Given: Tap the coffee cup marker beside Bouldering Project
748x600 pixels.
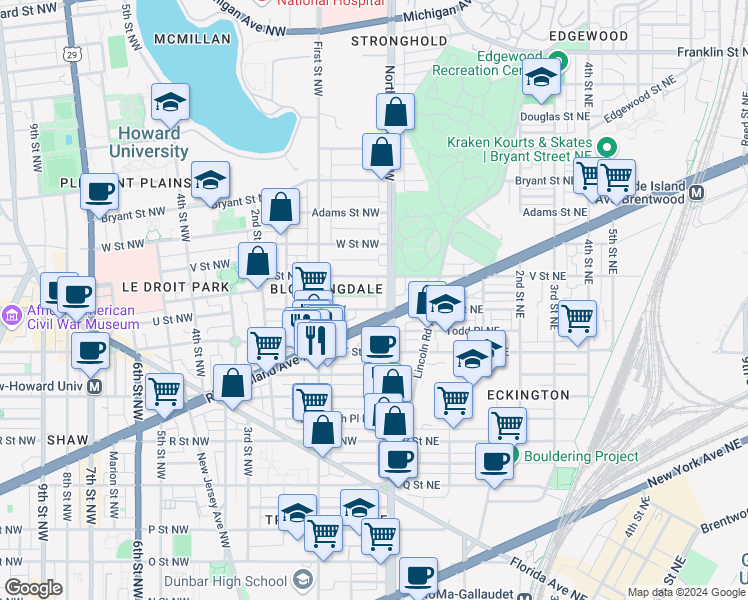Looking at the screenshot, I should coord(494,463).
